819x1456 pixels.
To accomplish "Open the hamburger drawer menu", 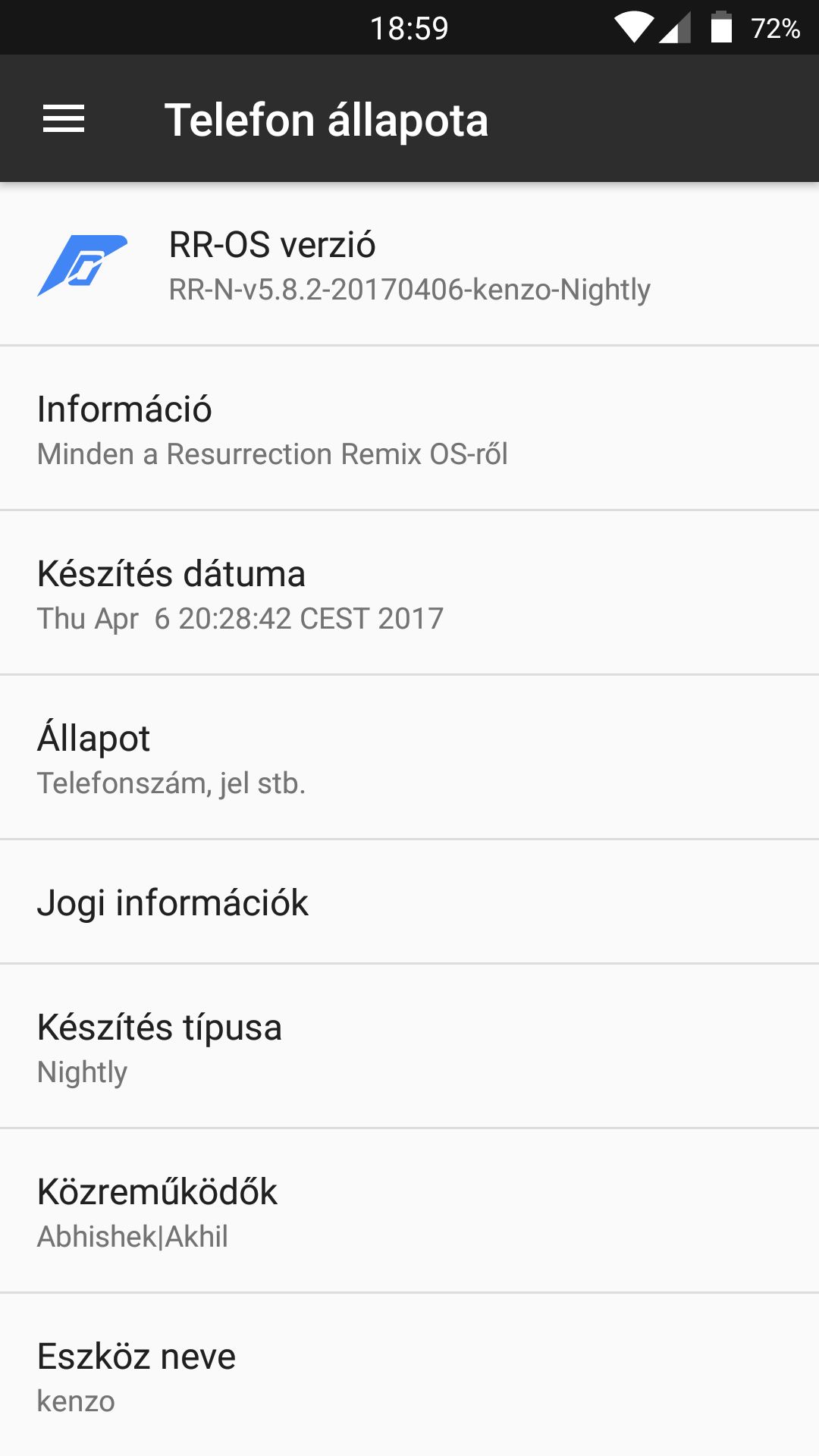I will tap(64, 119).
